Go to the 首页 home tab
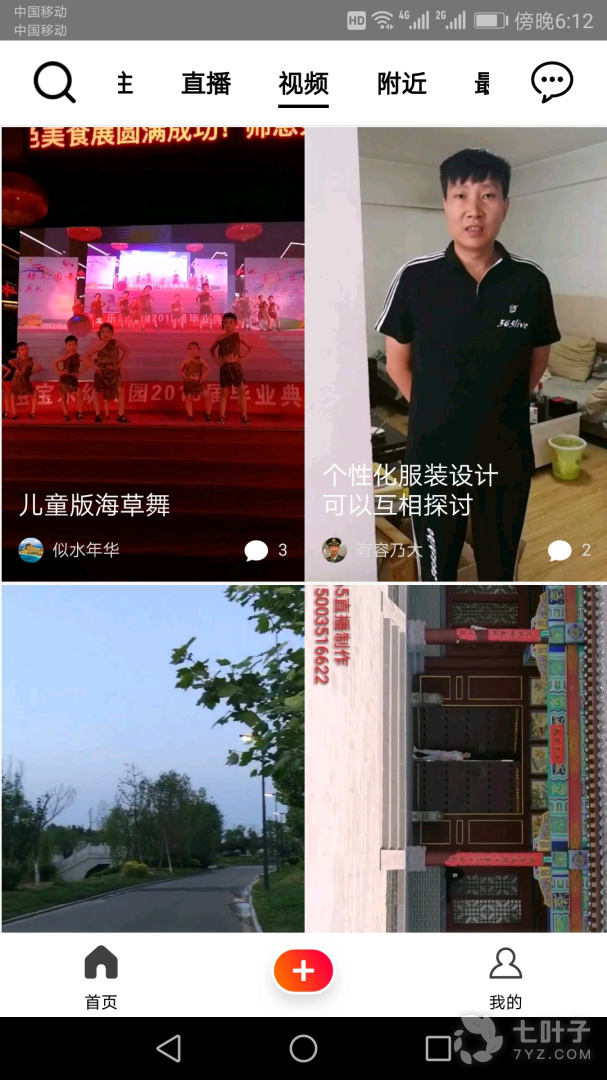The image size is (607, 1080). click(x=101, y=975)
